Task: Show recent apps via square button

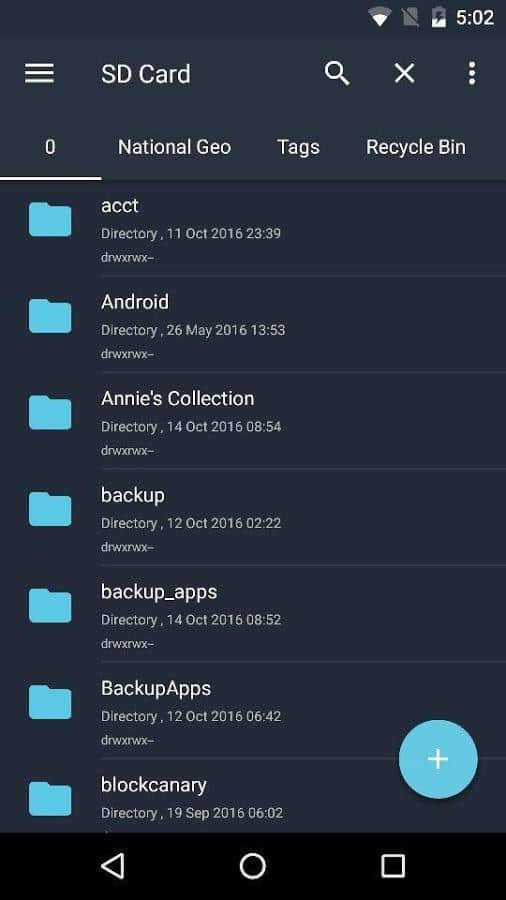Action: pos(393,866)
